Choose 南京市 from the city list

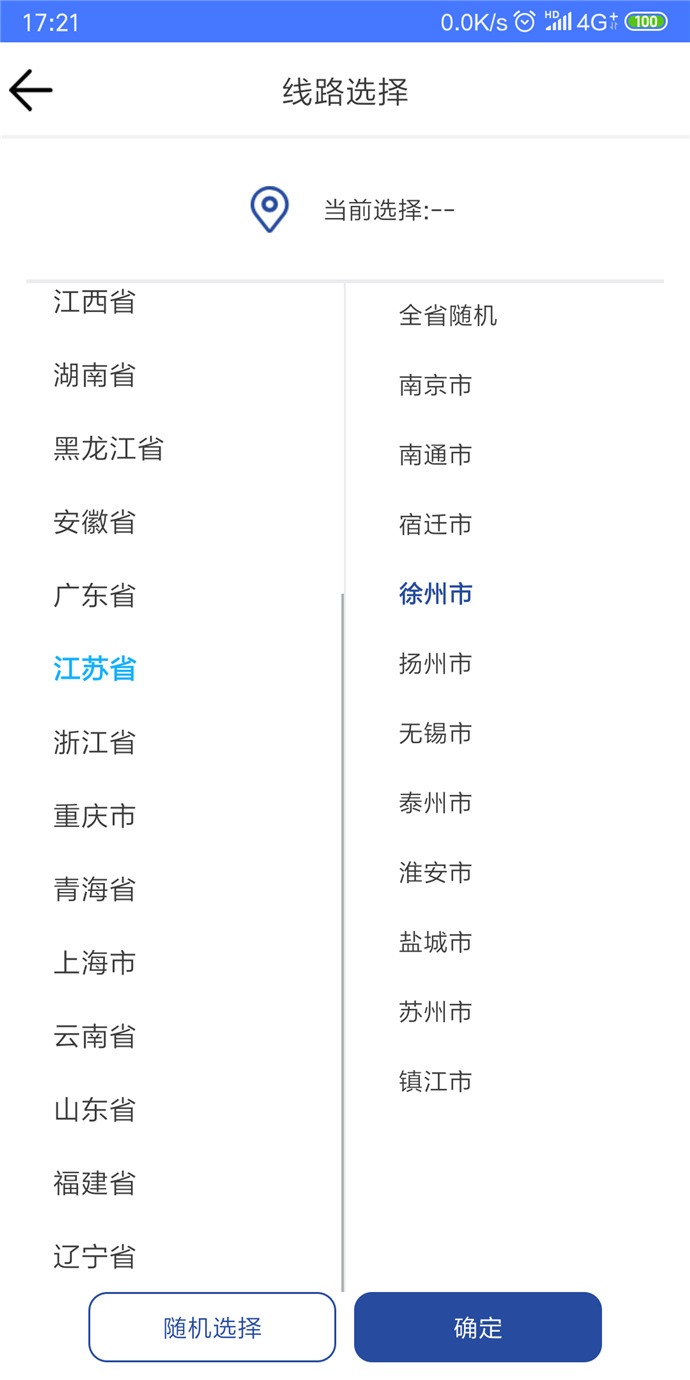[x=435, y=385]
